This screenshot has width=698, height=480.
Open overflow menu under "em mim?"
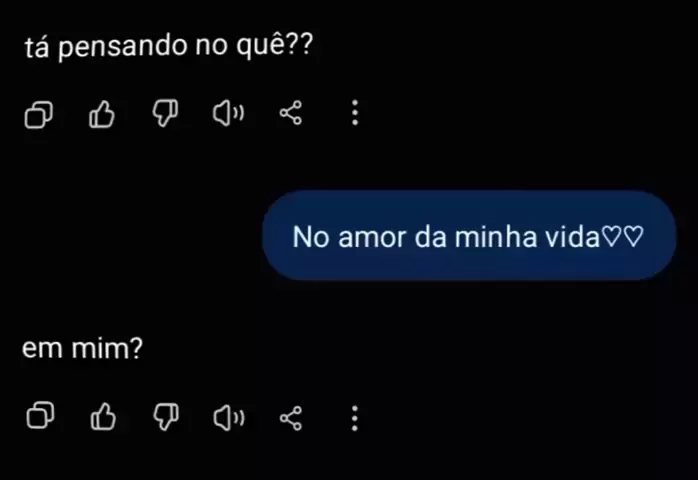coord(354,417)
